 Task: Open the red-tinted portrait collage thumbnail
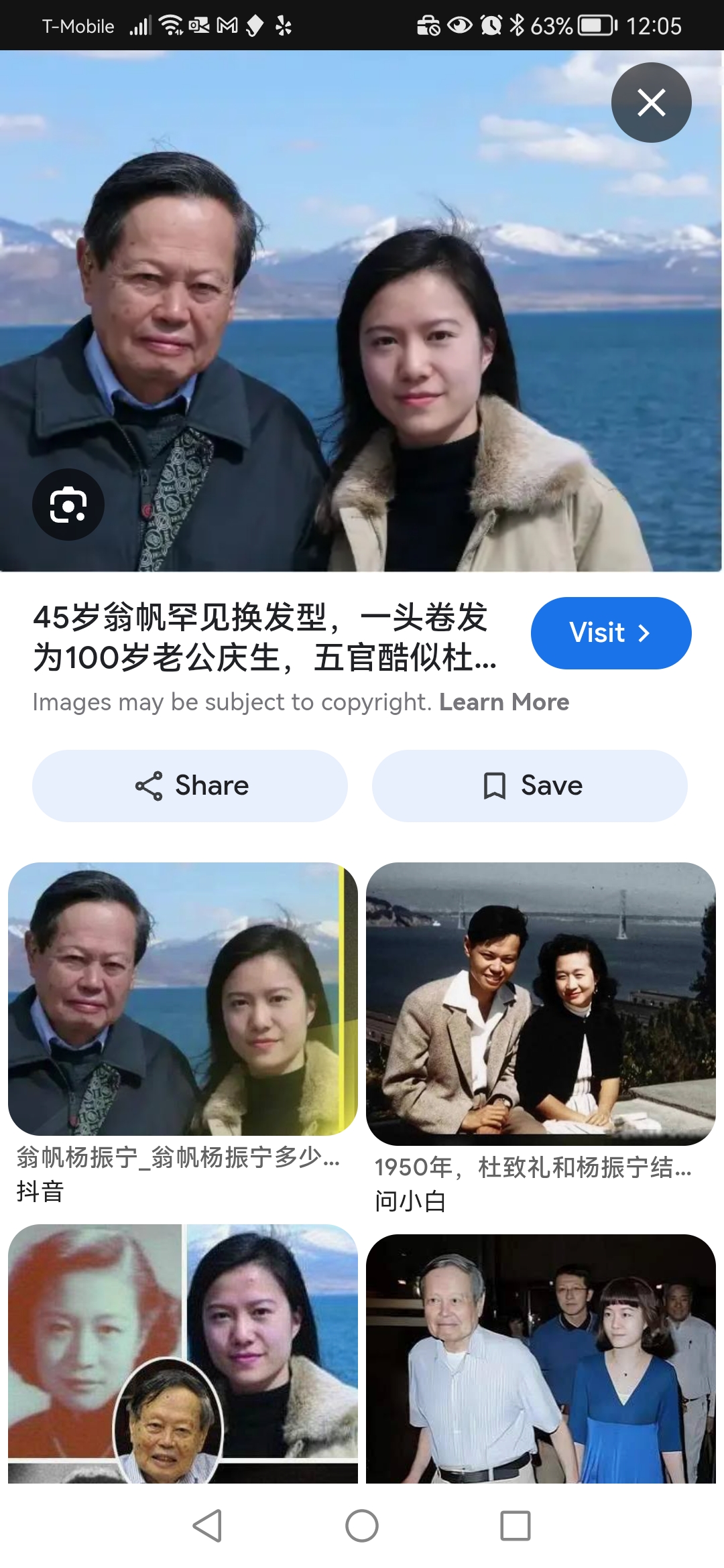tap(182, 1354)
